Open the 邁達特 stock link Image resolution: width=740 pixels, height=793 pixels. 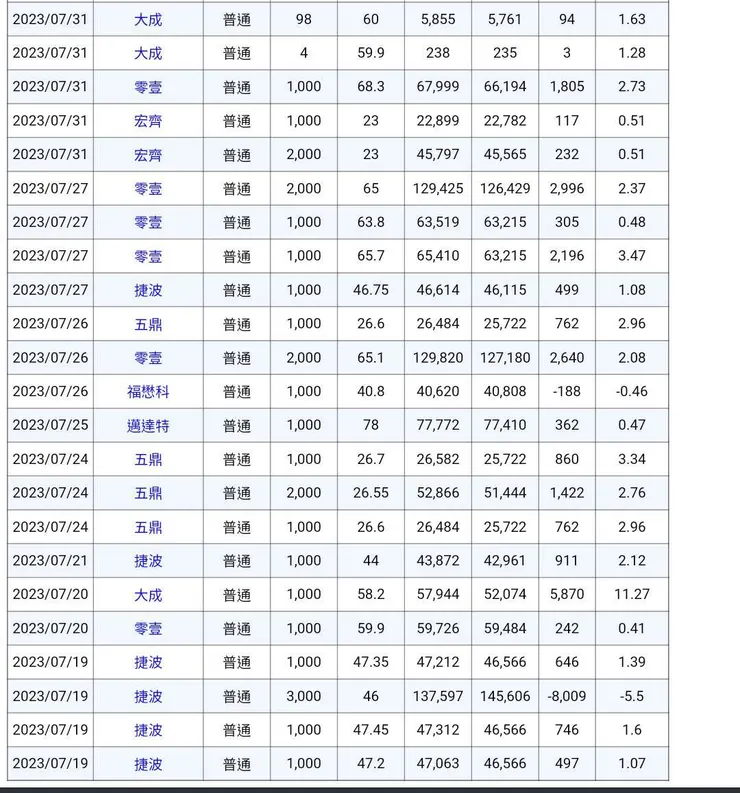point(148,426)
